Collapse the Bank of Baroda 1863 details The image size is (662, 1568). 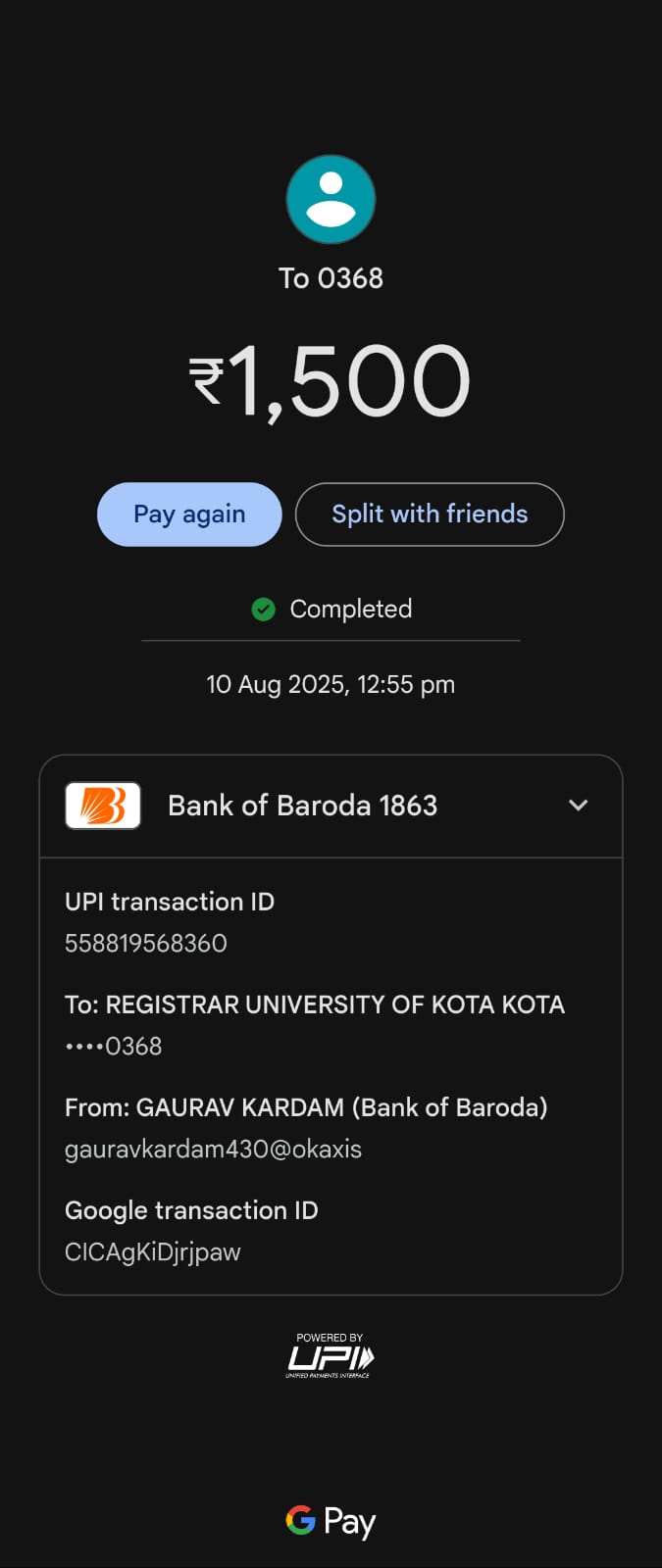(578, 806)
